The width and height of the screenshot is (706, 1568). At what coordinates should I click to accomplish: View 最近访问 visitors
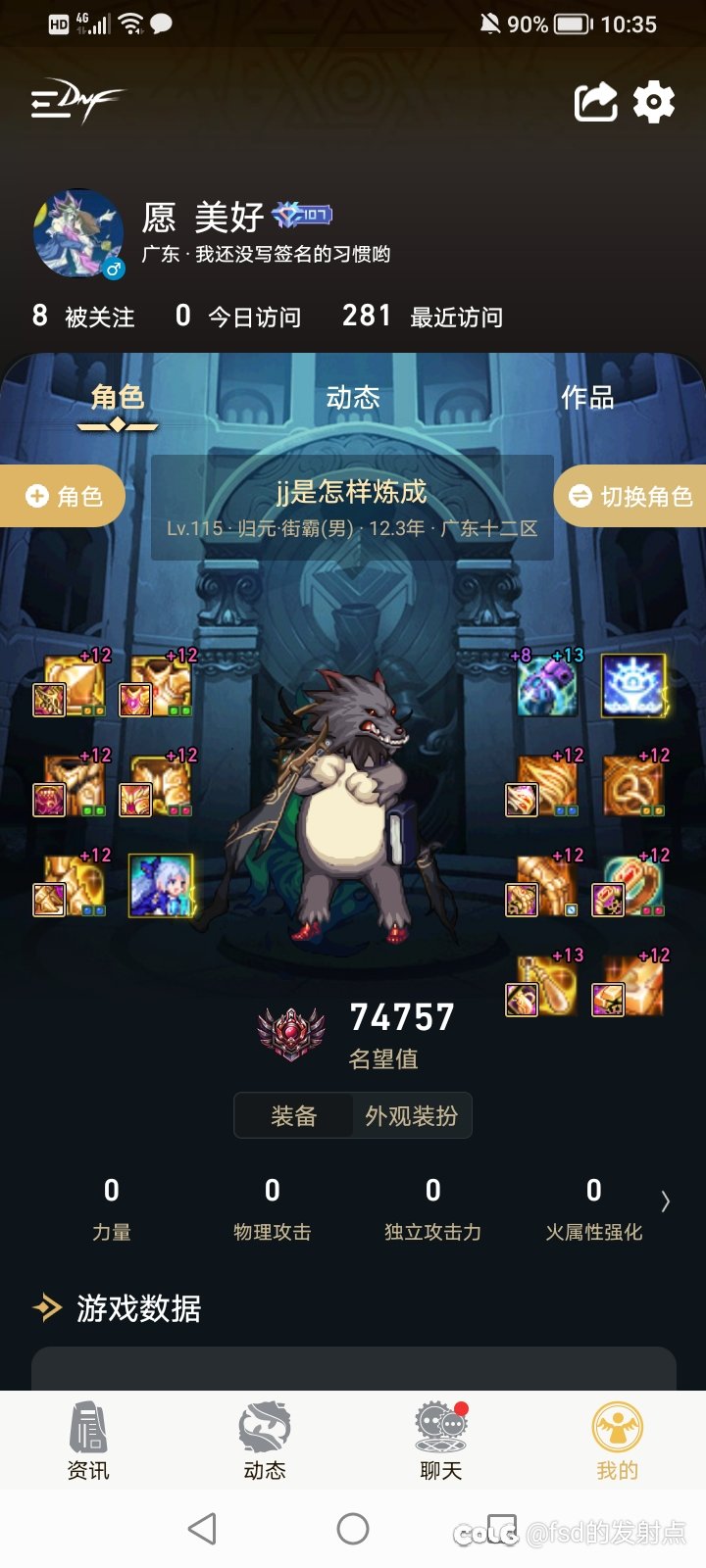click(422, 317)
